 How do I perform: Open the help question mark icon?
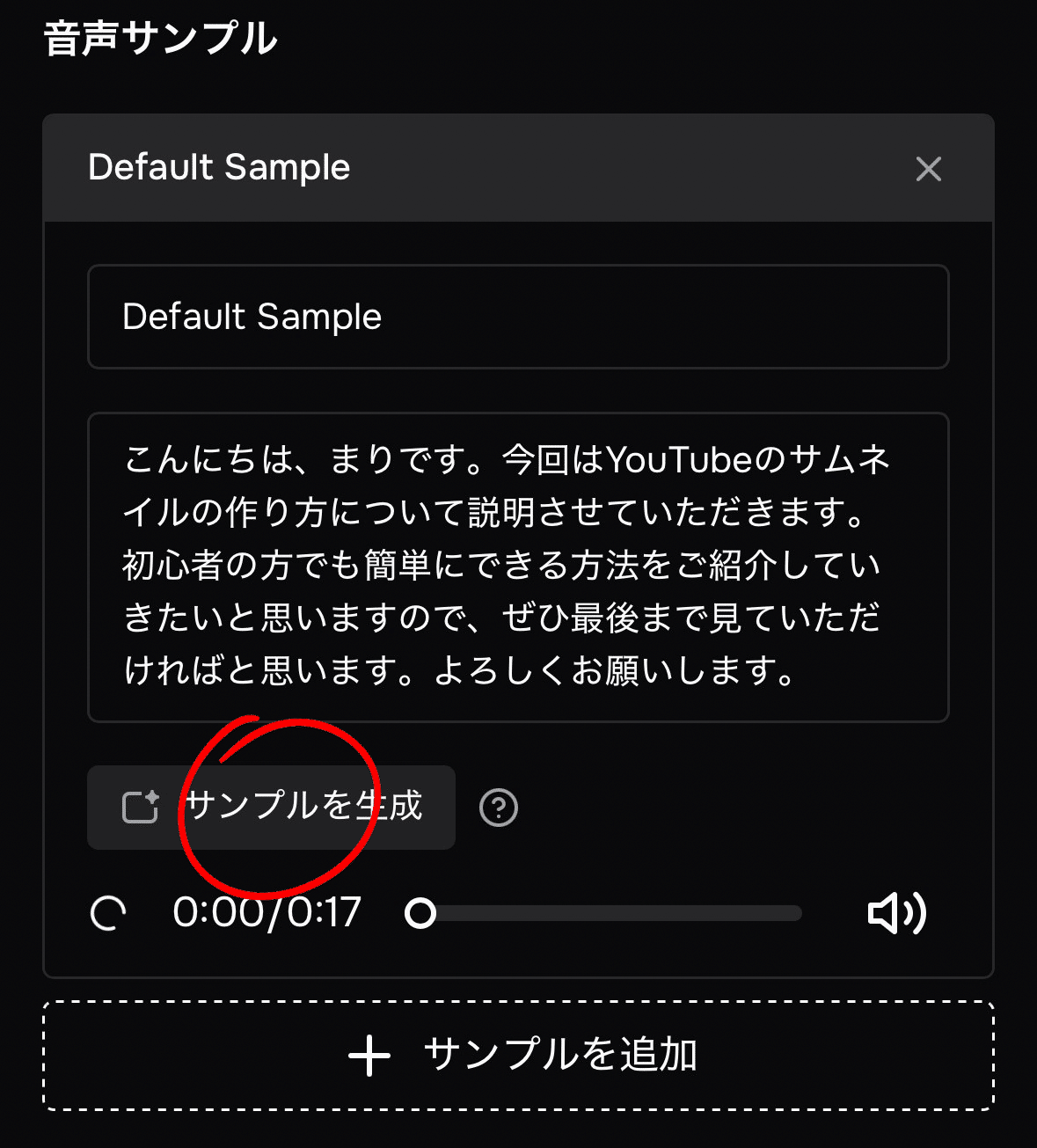pyautogui.click(x=498, y=807)
